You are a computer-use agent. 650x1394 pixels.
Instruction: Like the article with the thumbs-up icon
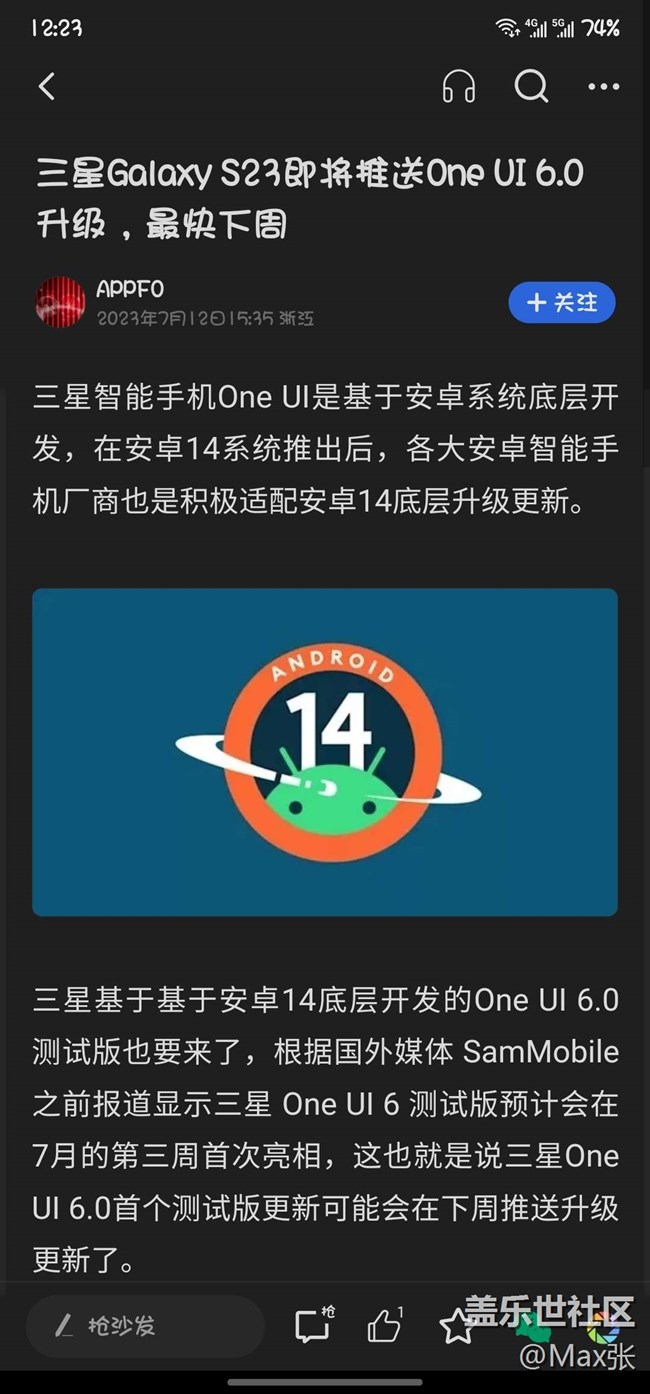[x=384, y=1326]
